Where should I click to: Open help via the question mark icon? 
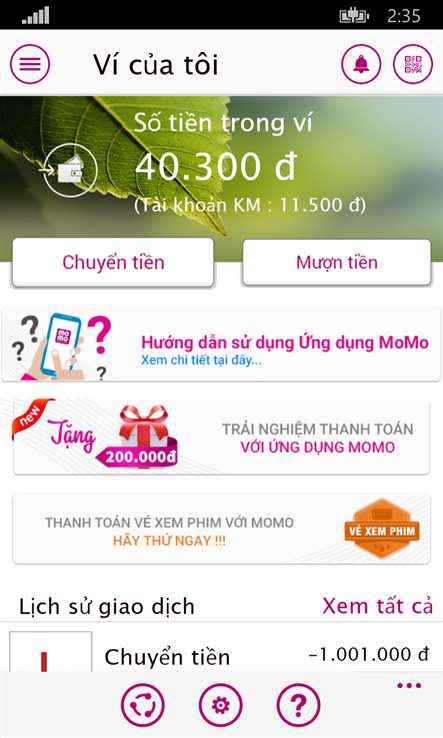[298, 705]
